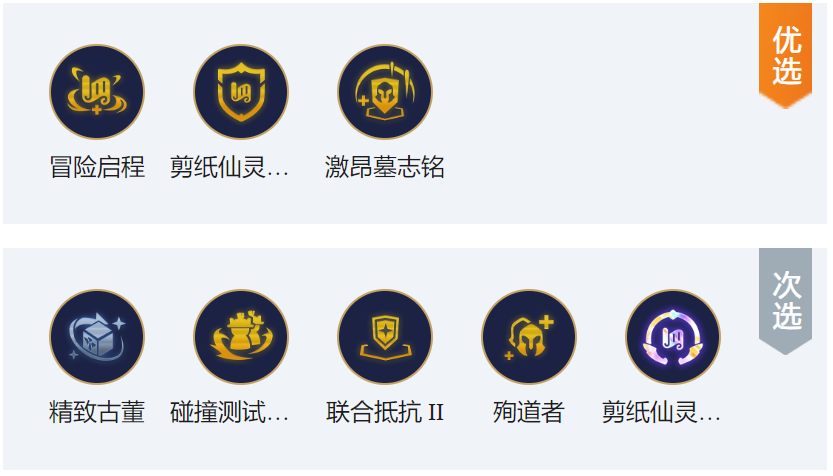Open the 冒险启程 augment
The width and height of the screenshot is (833, 476).
(x=97, y=92)
